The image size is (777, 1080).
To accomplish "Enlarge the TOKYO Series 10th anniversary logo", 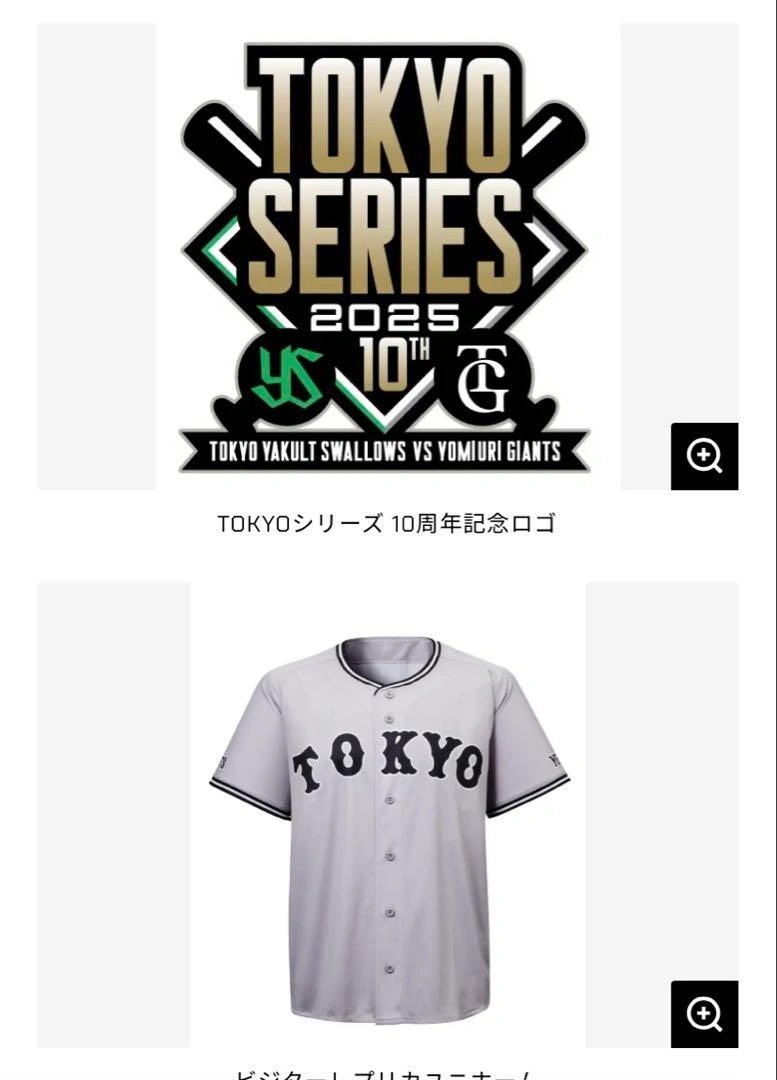I will (x=704, y=456).
